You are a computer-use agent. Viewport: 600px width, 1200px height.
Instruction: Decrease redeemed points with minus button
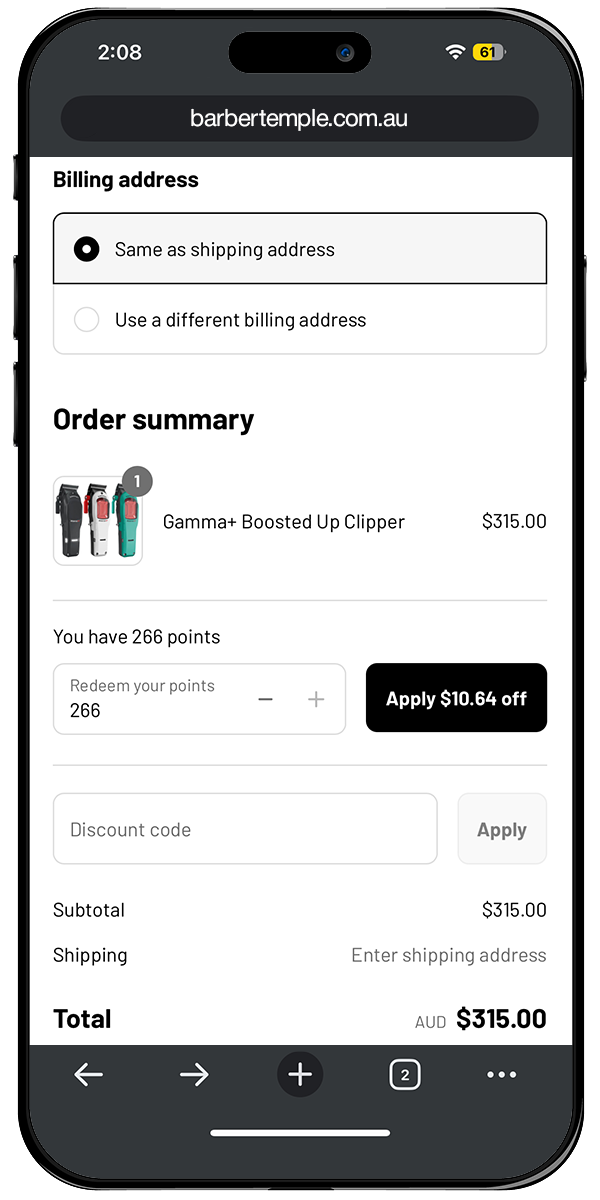(x=265, y=699)
